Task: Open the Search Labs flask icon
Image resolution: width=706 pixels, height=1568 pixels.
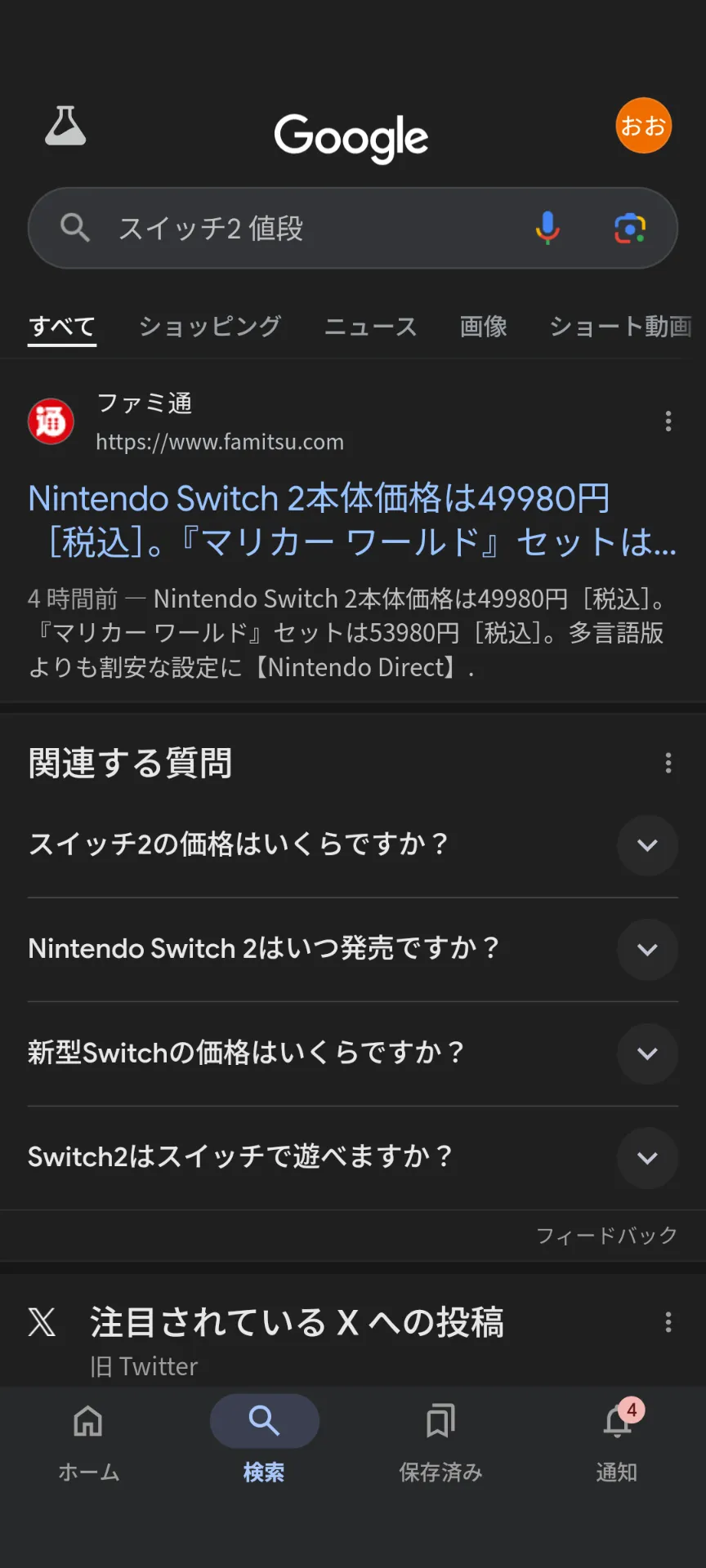Action: pos(65,126)
